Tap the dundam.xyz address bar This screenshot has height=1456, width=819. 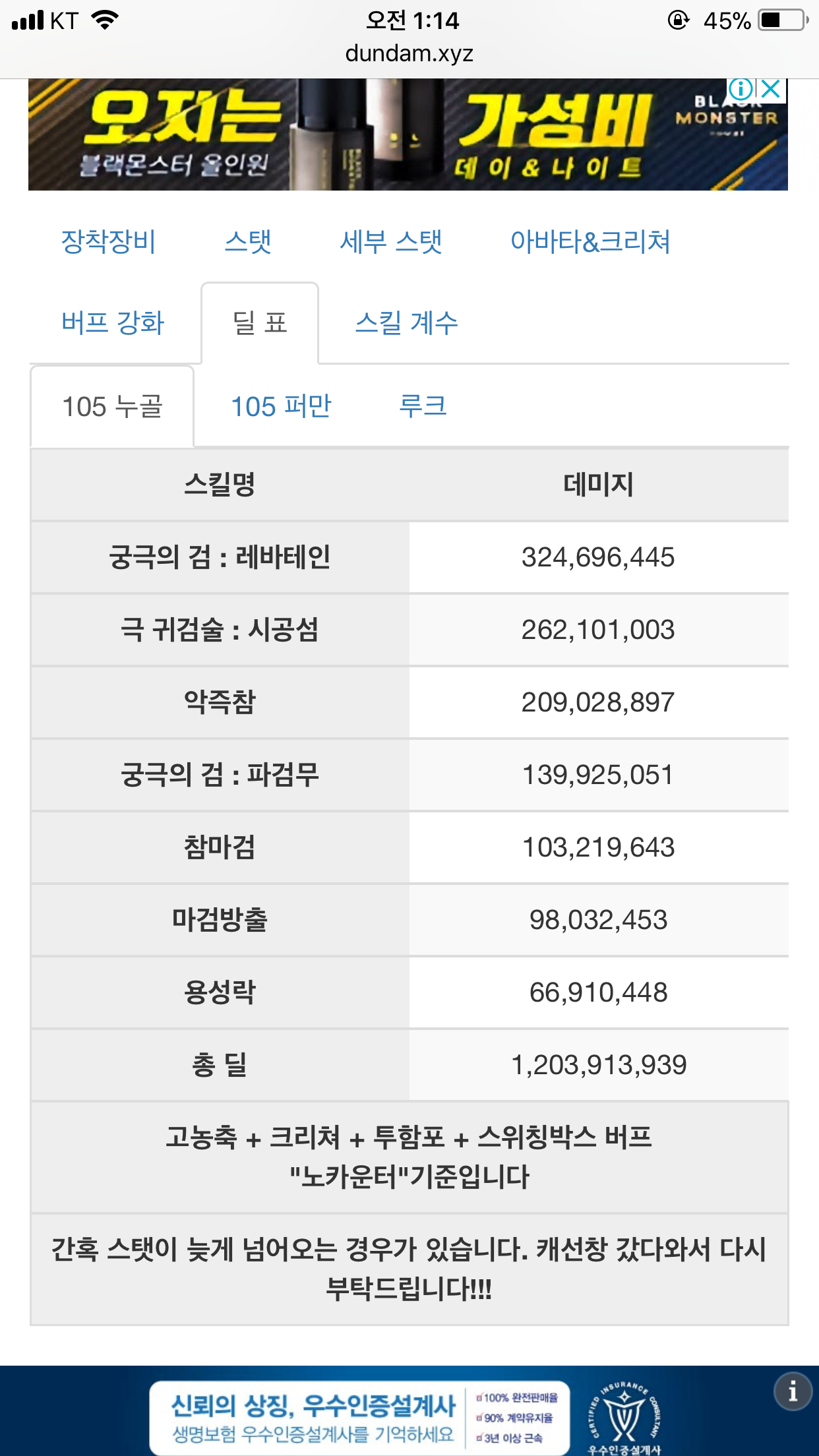[x=409, y=53]
